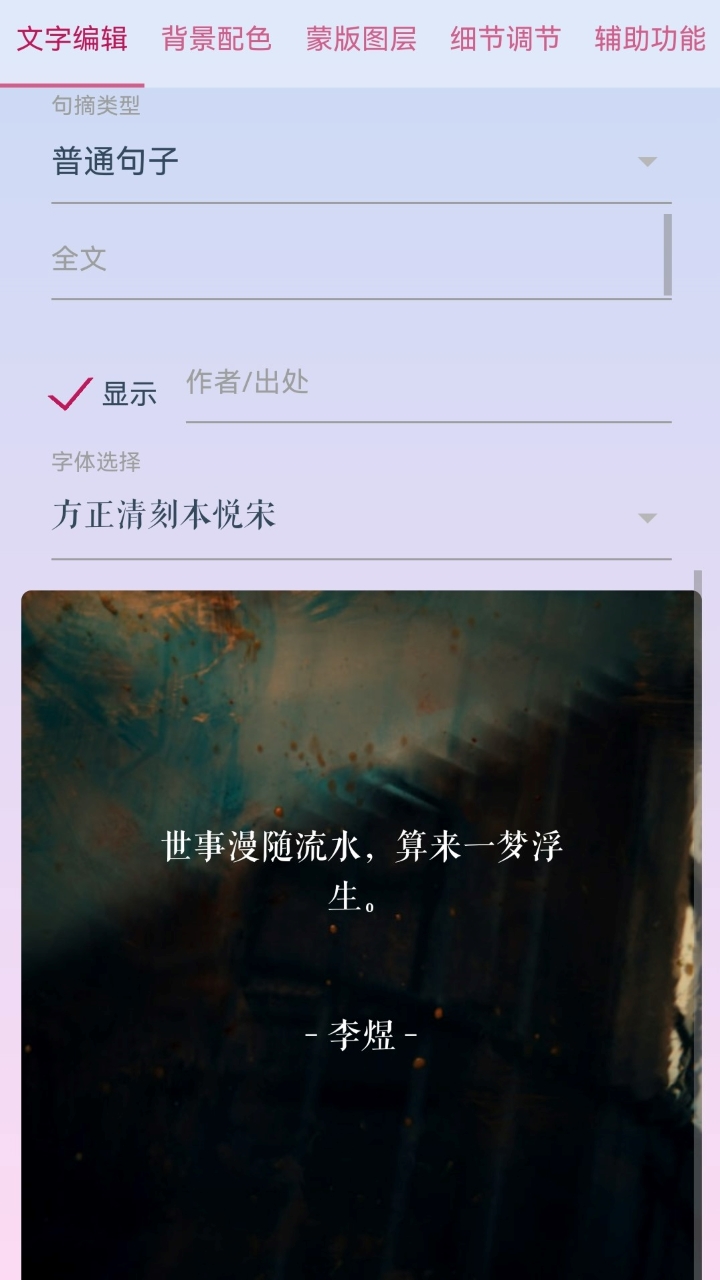Open the 句摘类型 dropdown
Viewport: 720px width, 1280px height.
pyautogui.click(x=360, y=160)
